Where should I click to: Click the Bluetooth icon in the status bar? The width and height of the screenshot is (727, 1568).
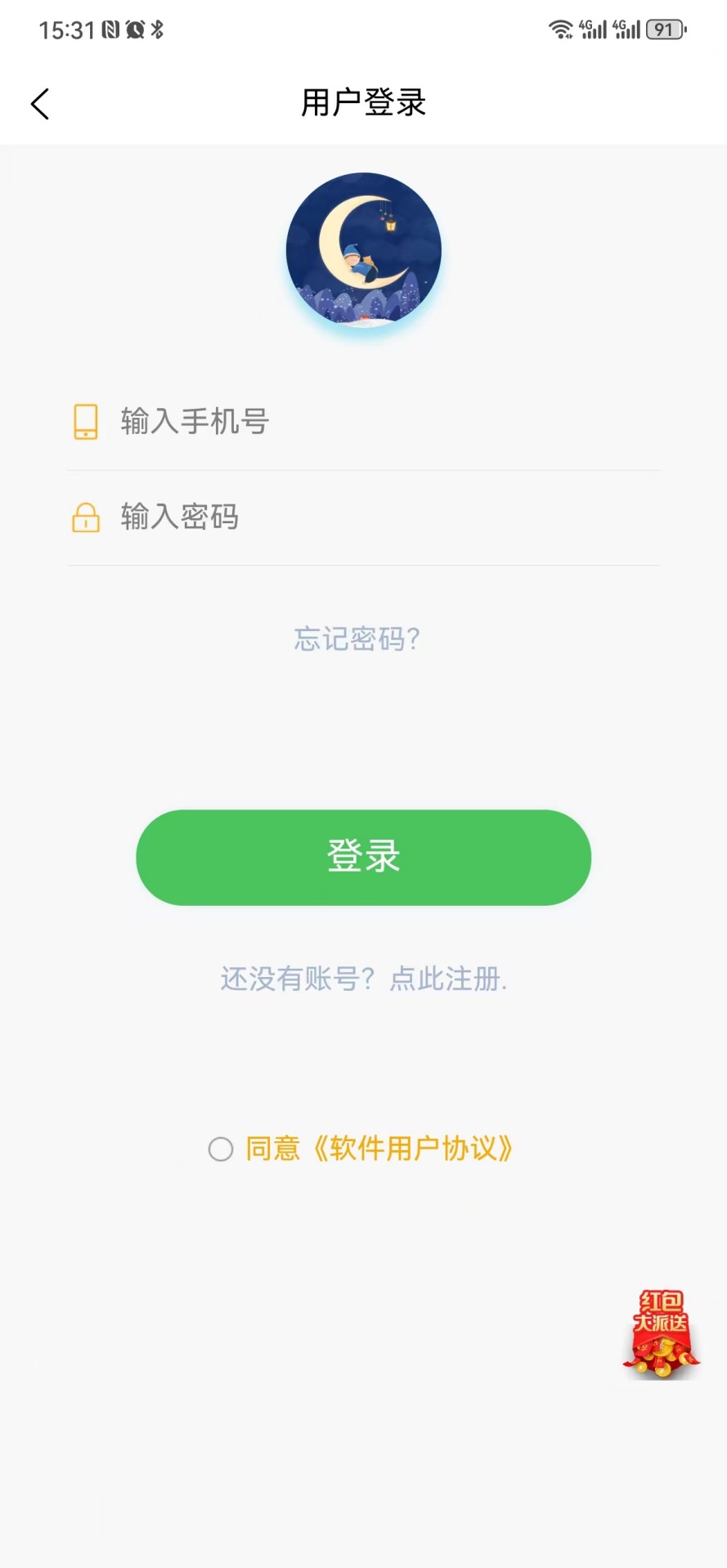pos(158,29)
